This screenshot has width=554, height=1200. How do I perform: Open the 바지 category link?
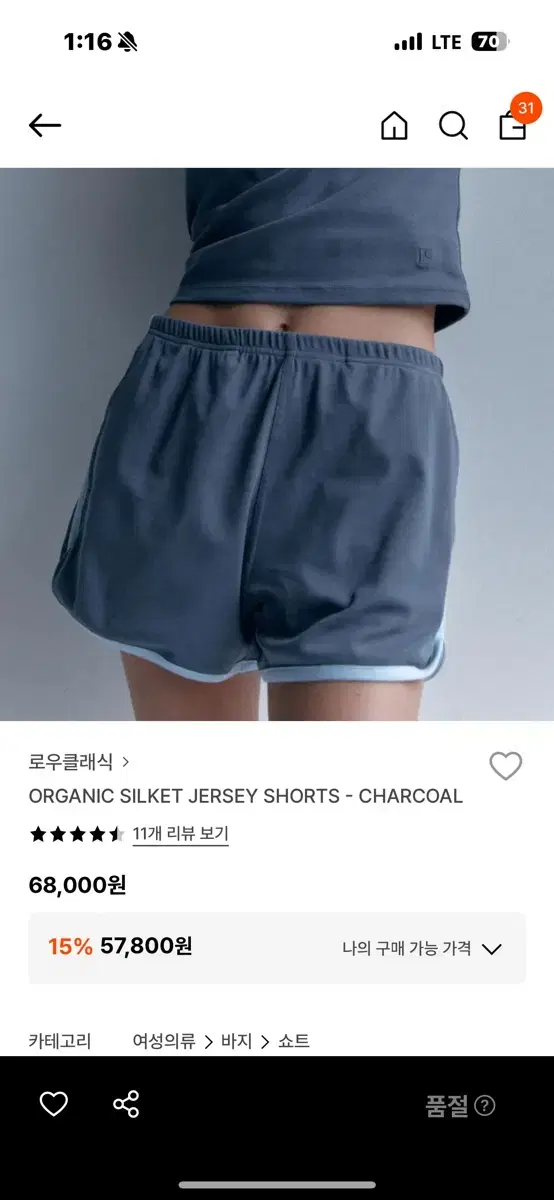(x=236, y=1041)
